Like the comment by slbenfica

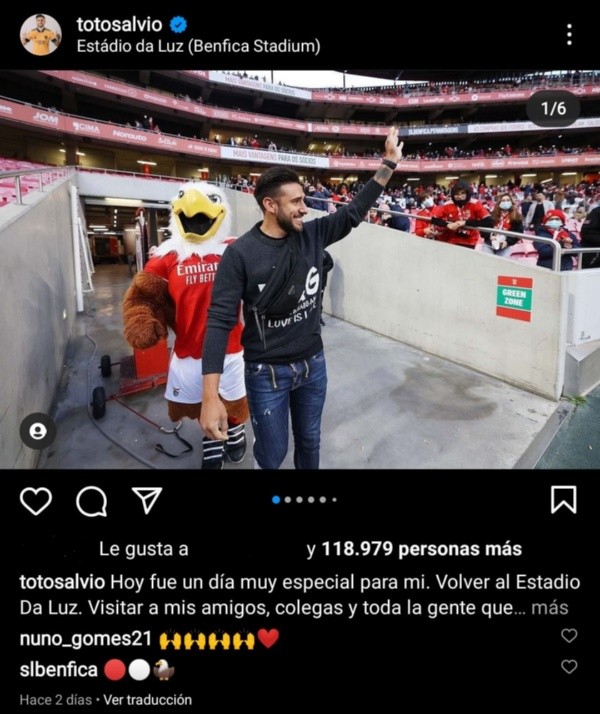pos(569,666)
